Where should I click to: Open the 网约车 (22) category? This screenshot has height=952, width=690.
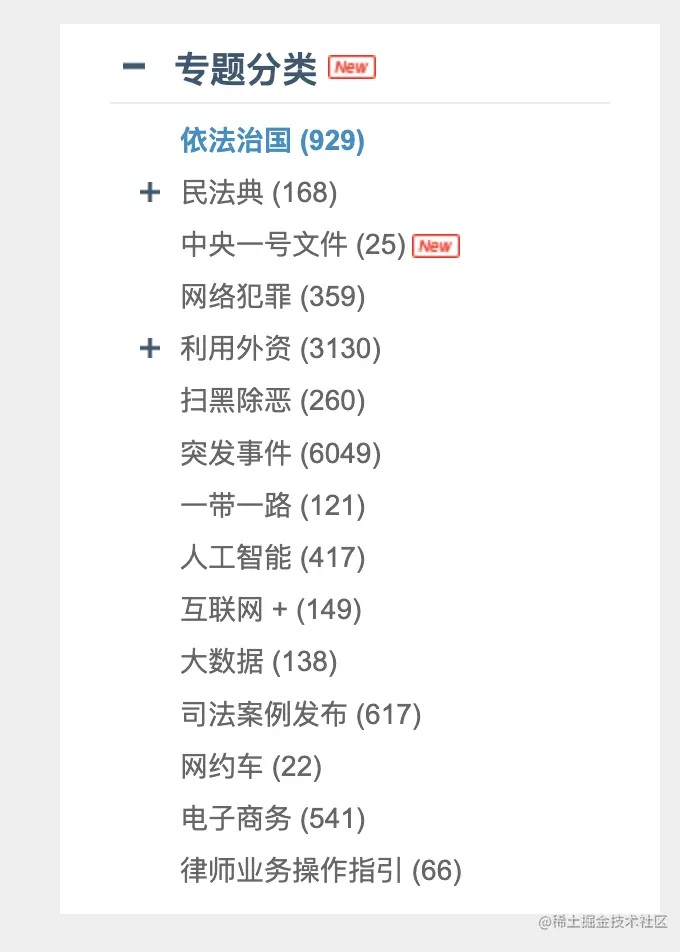point(250,767)
